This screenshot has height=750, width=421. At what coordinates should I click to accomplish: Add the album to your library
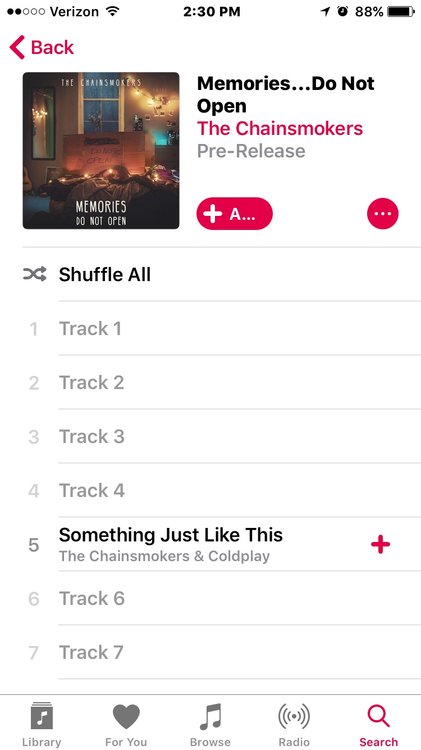pos(234,213)
